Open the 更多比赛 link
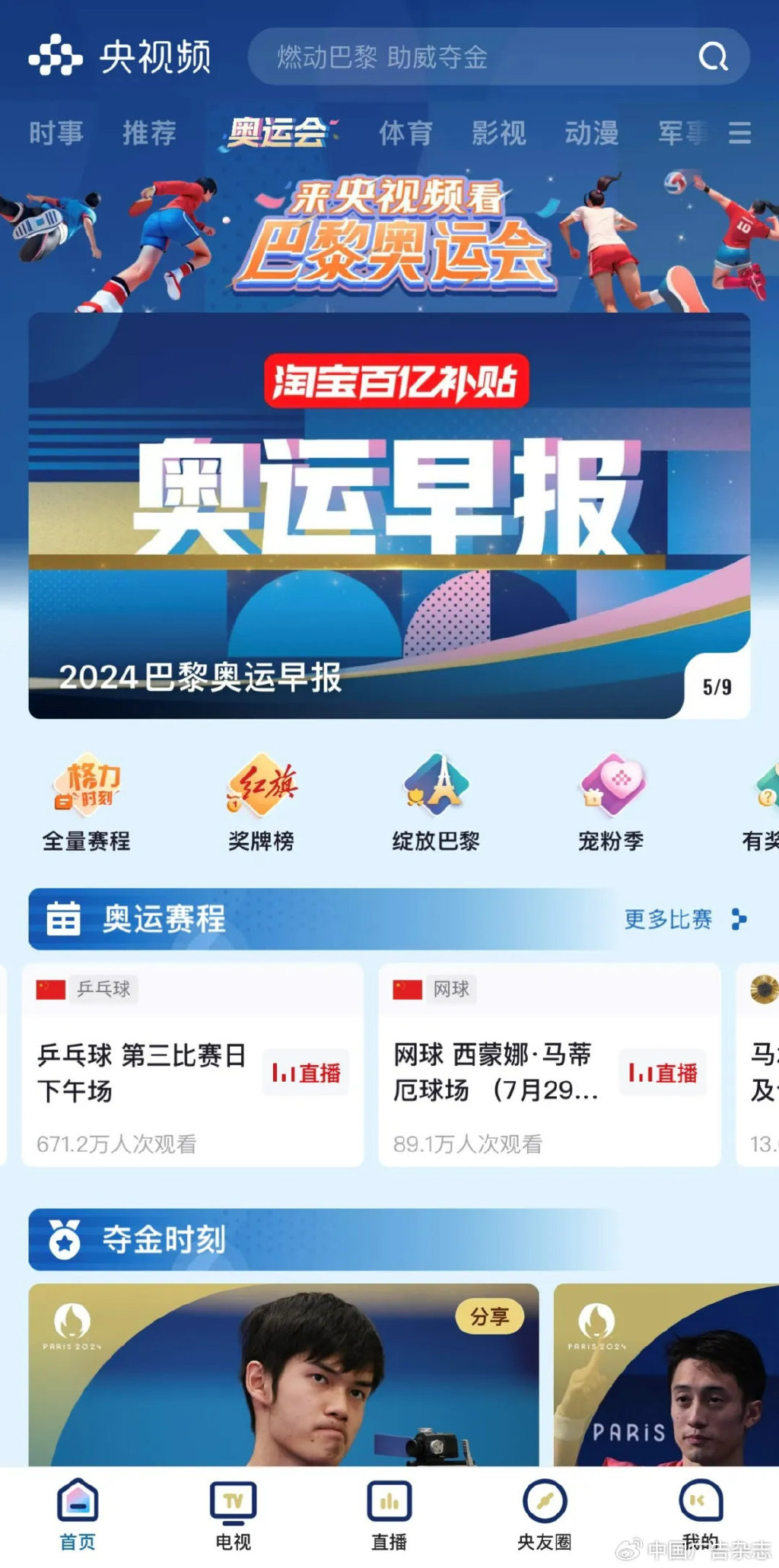The height and width of the screenshot is (1568, 779). [668, 921]
